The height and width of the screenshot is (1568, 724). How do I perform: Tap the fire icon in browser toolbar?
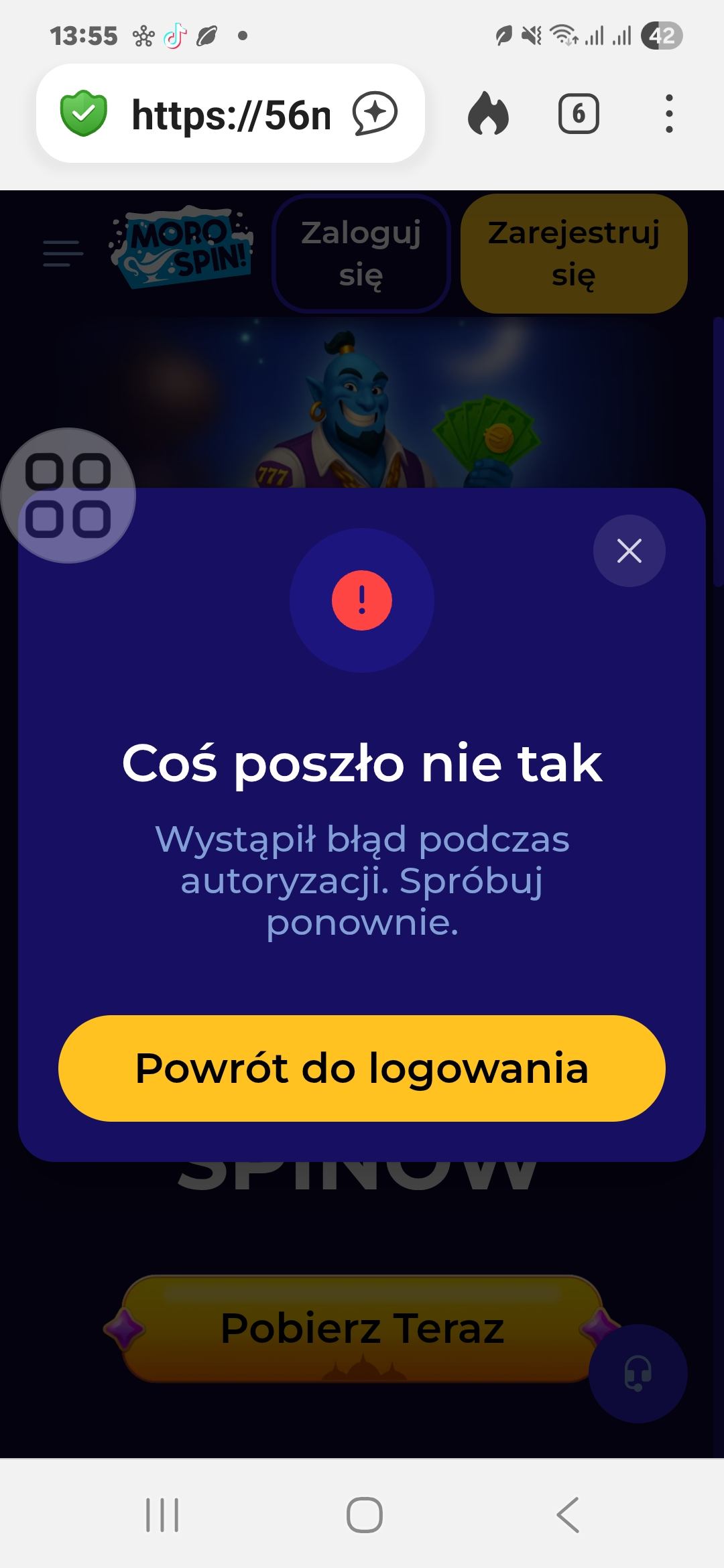(x=488, y=114)
